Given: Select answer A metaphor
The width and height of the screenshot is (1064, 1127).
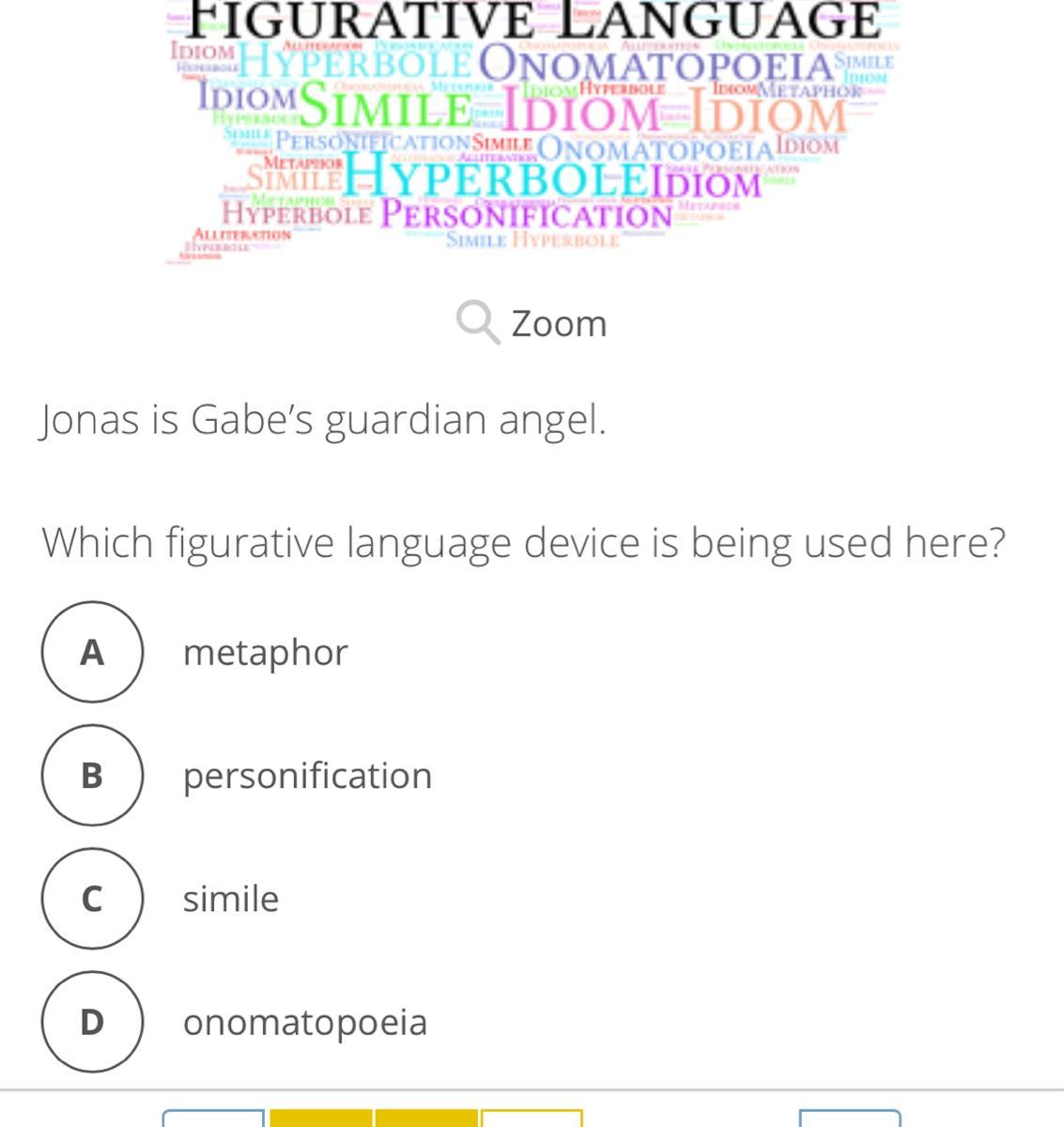Looking at the screenshot, I should click(92, 652).
